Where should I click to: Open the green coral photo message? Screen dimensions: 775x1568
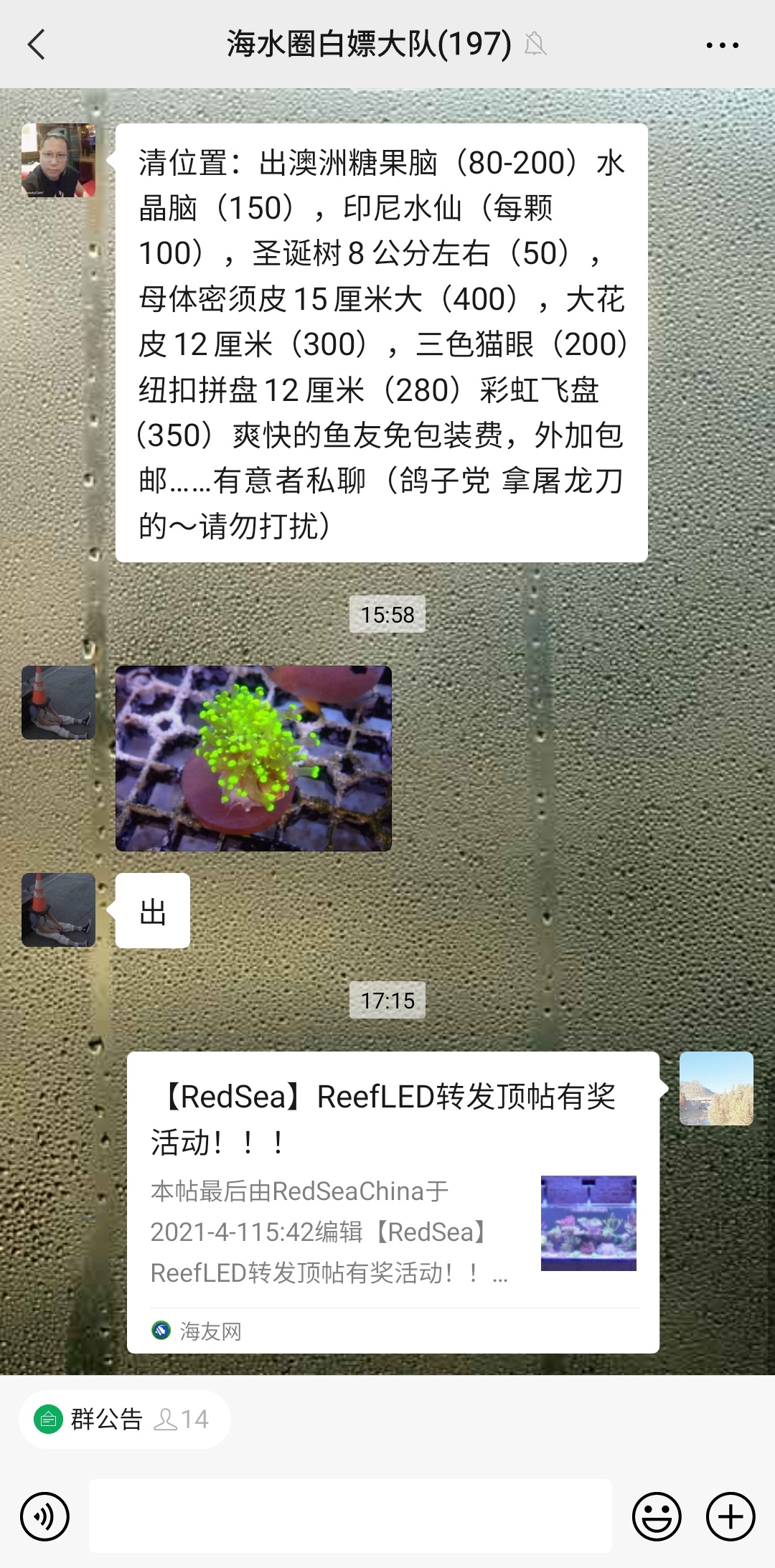click(253, 758)
